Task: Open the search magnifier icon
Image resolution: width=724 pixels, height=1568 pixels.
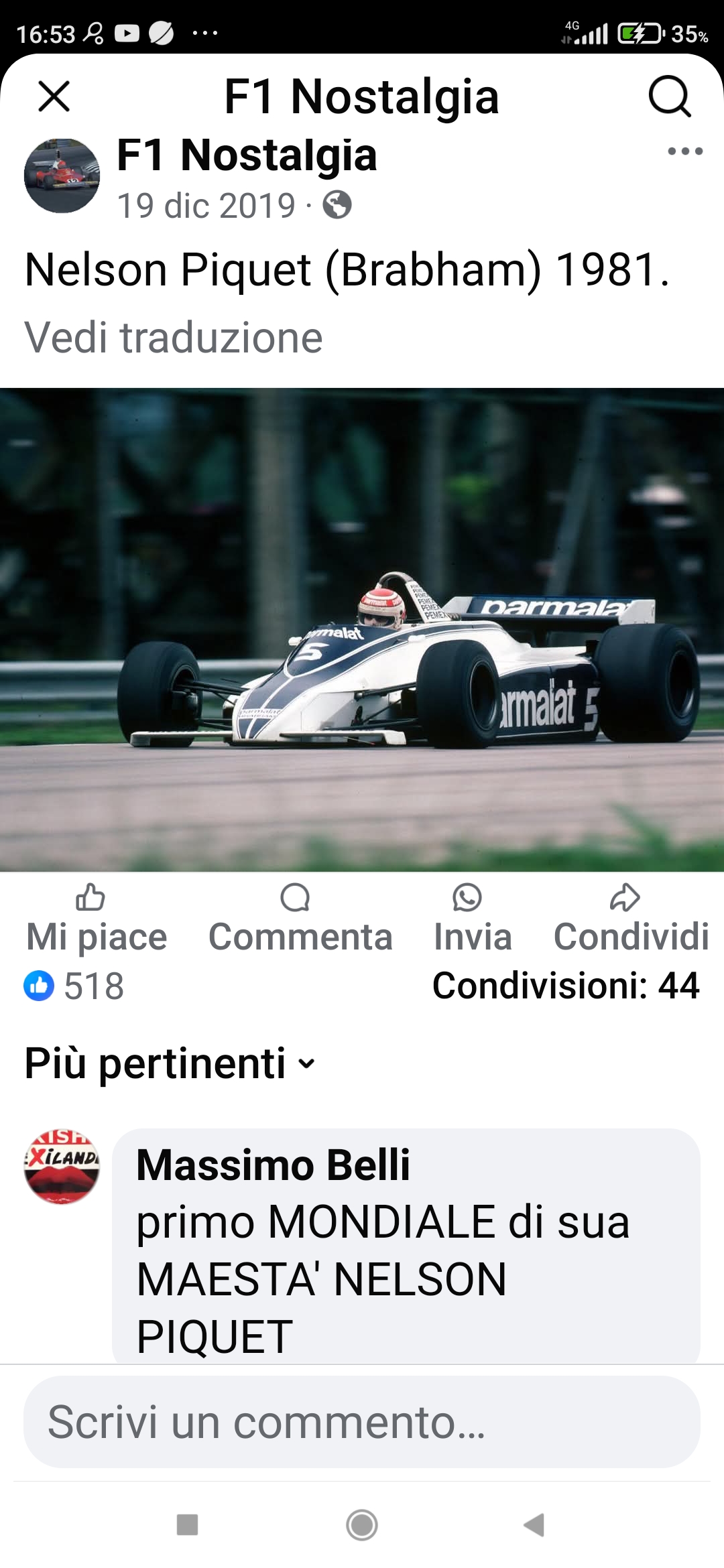Action: tap(669, 96)
